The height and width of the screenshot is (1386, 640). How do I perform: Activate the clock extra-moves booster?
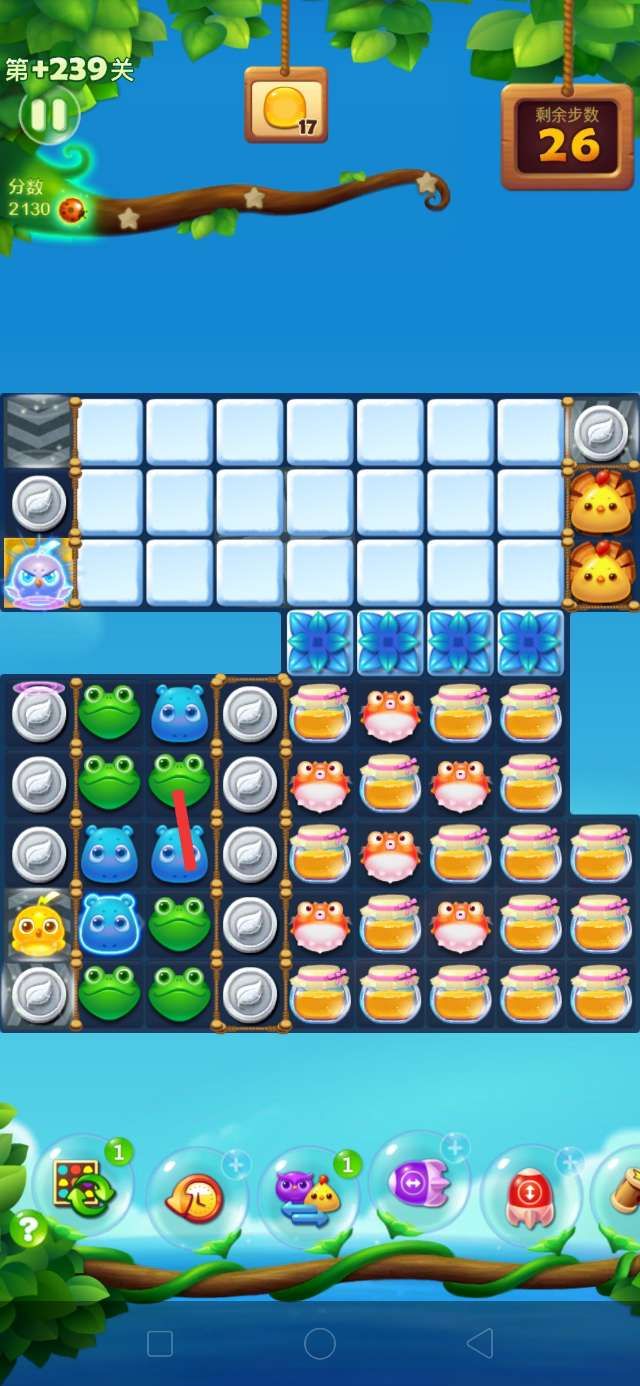coord(196,1196)
